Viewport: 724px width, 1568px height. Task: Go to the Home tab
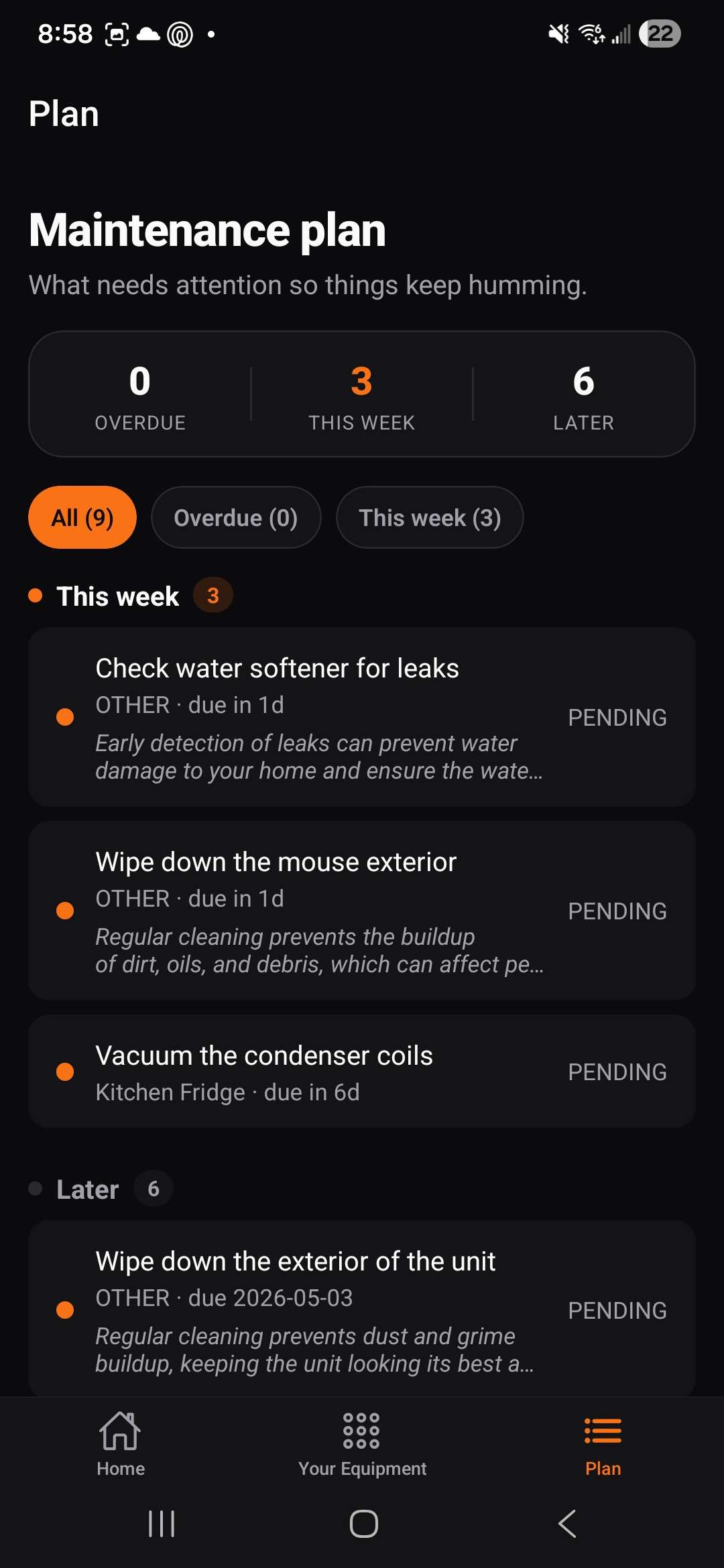(121, 1444)
